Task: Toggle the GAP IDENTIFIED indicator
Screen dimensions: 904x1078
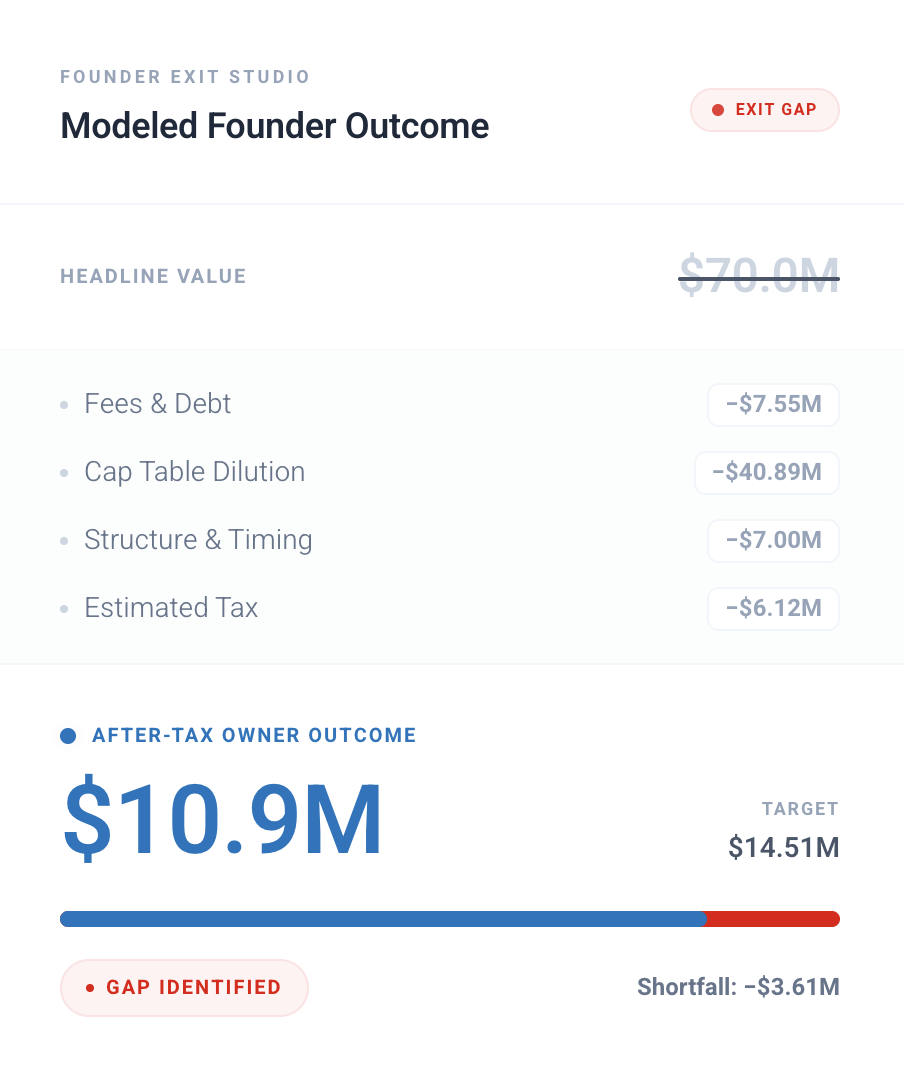Action: pyautogui.click(x=184, y=987)
